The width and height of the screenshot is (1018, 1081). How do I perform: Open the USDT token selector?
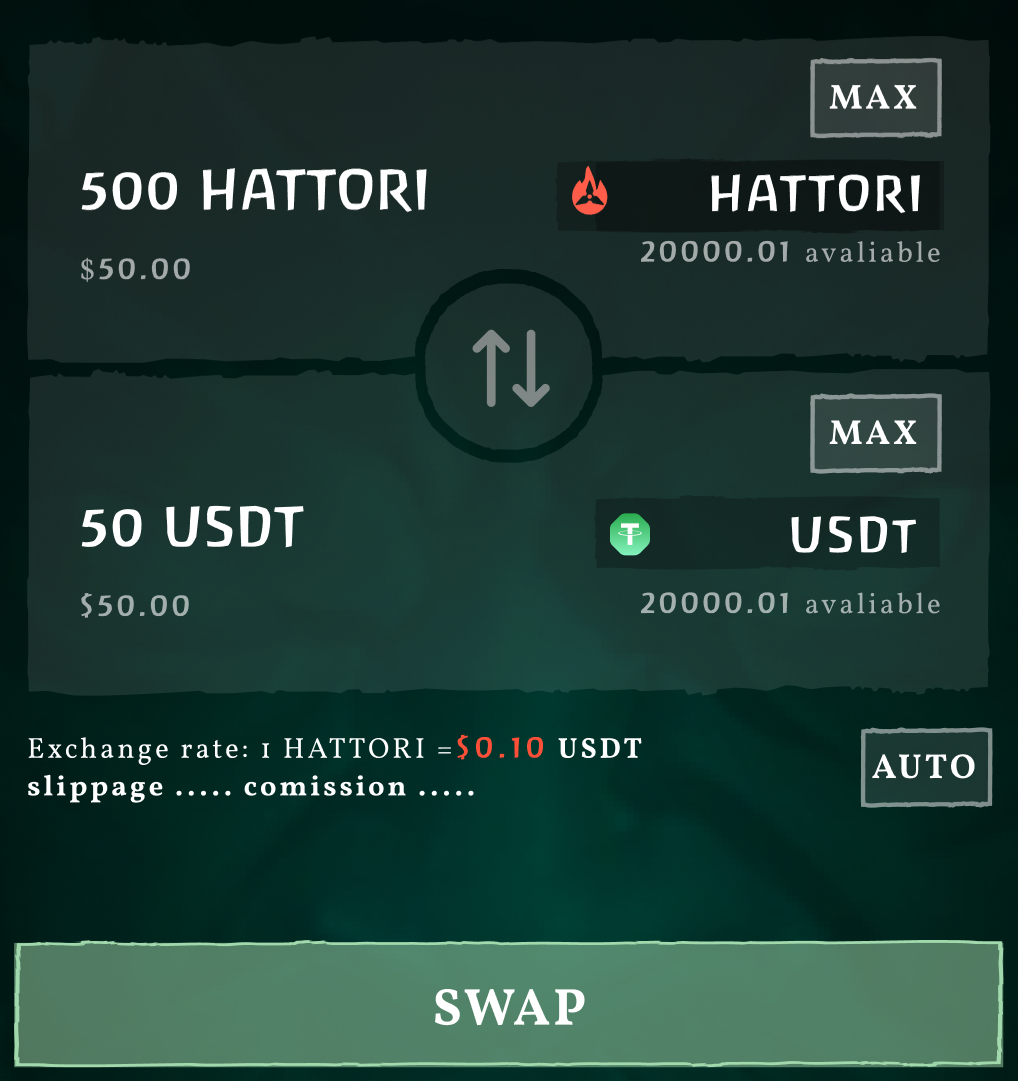click(x=768, y=533)
